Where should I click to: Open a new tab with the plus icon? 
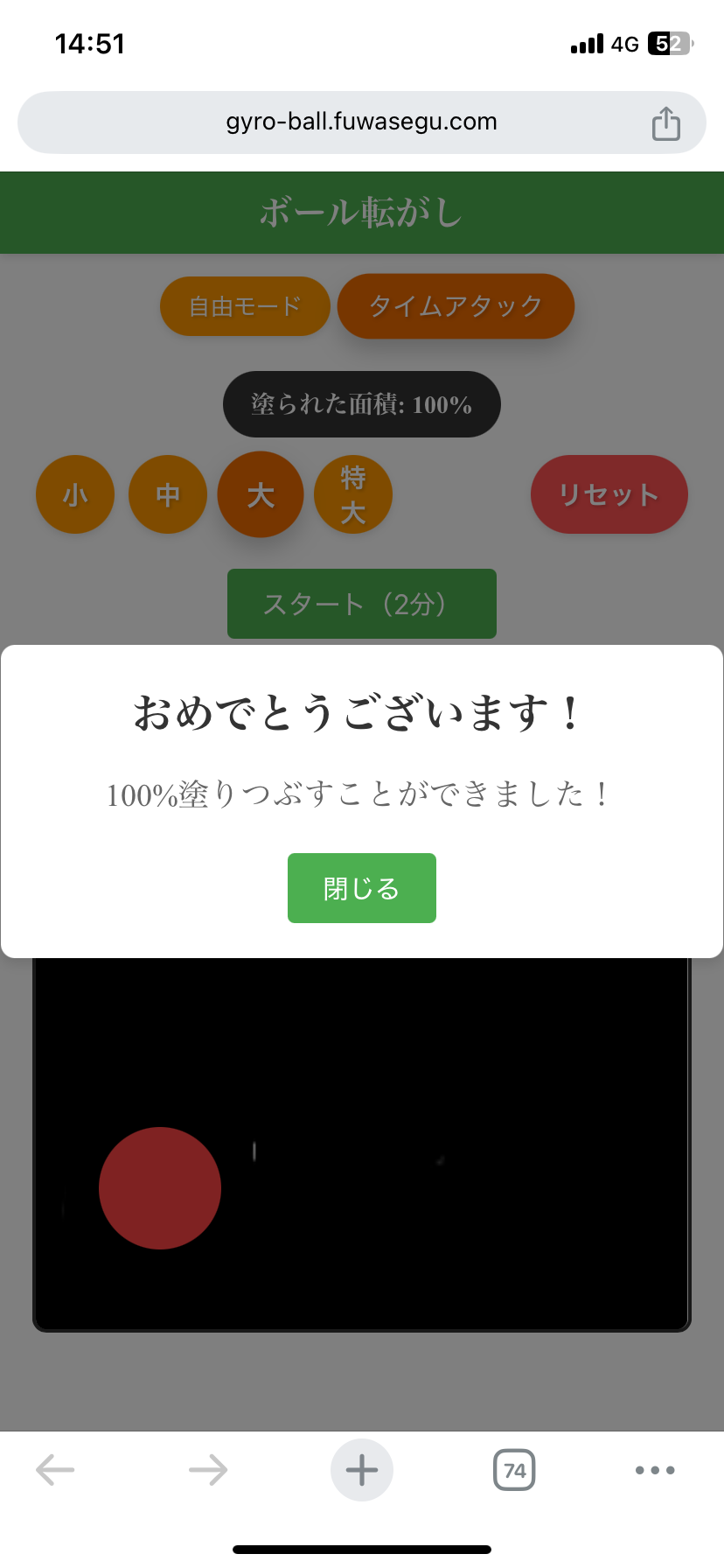coord(361,1470)
